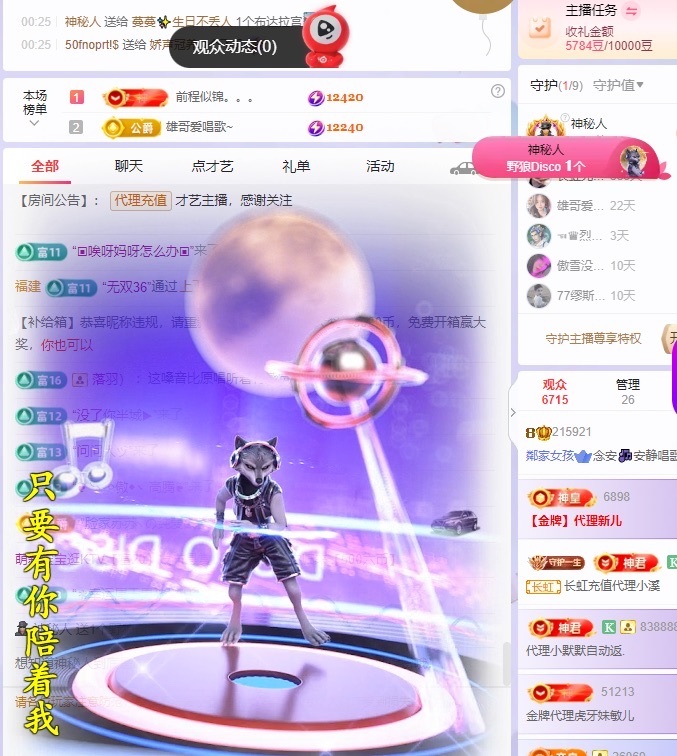
Task: Open the 点才艺 tab
Action: (x=212, y=166)
